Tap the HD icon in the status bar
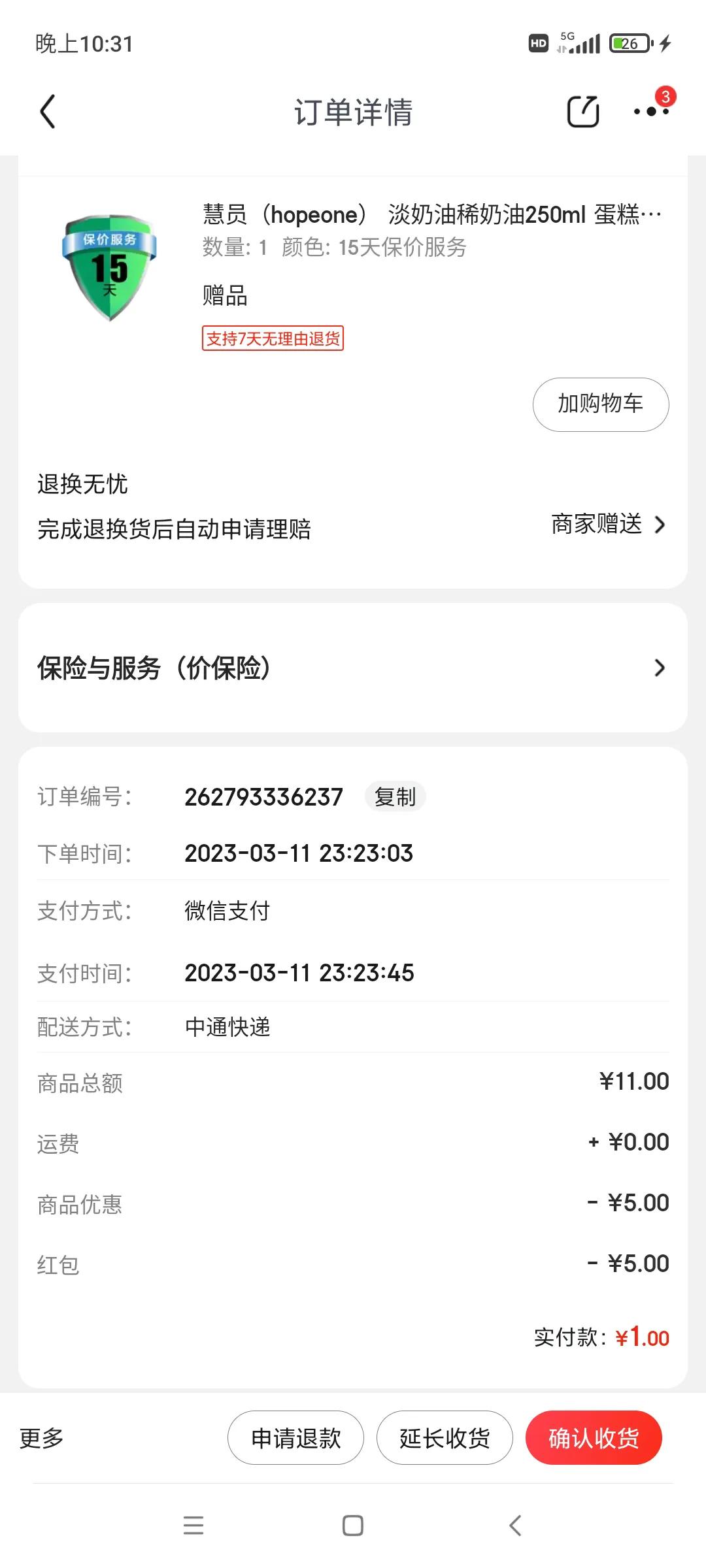Viewport: 706px width, 1568px height. point(537,43)
